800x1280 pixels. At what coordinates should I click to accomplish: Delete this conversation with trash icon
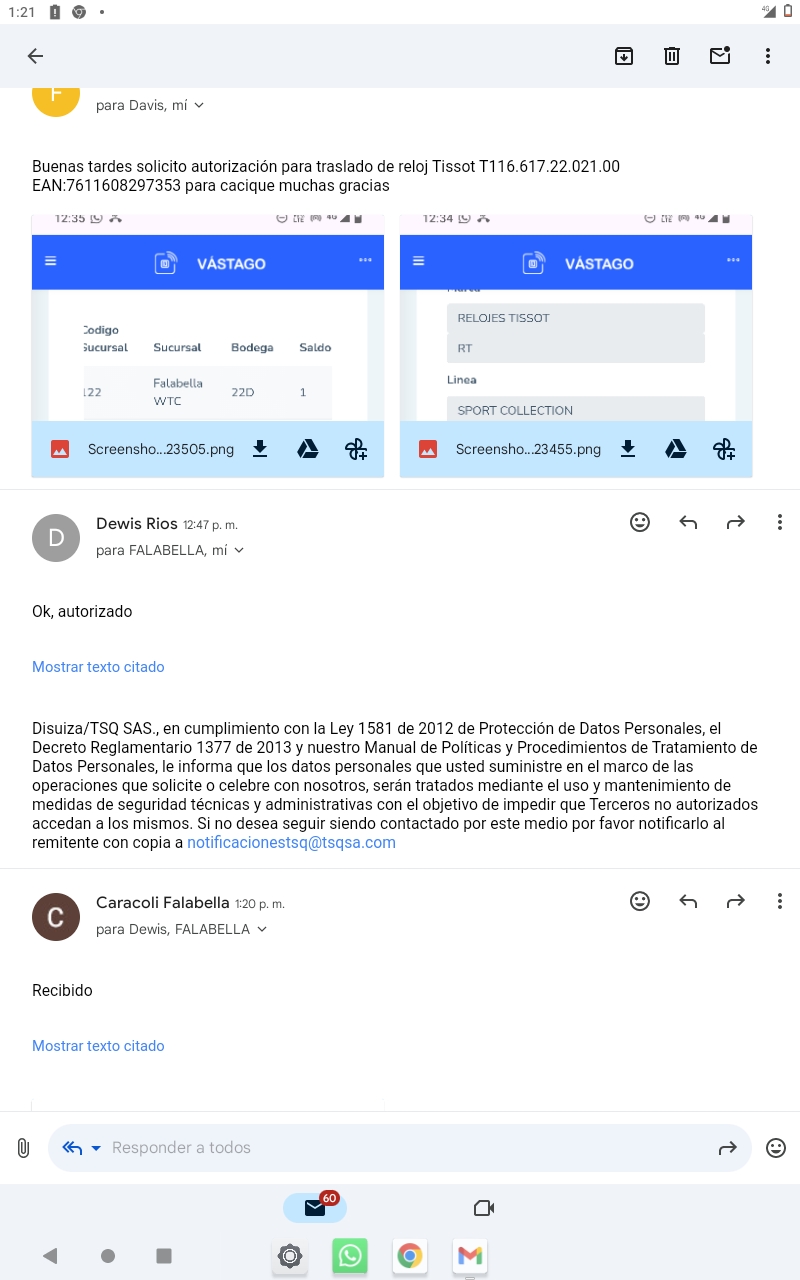pyautogui.click(x=672, y=56)
